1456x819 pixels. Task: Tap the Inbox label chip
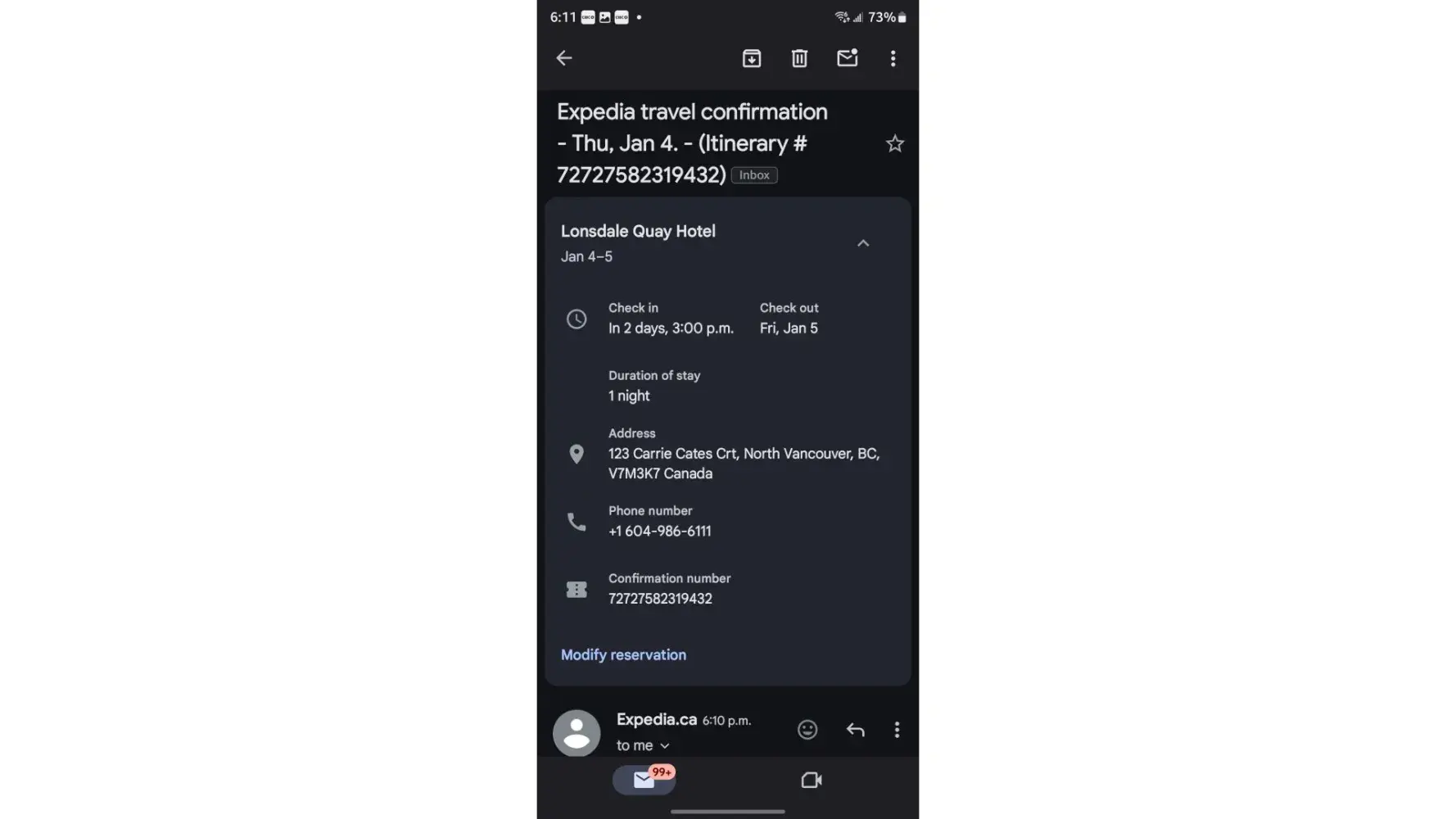click(753, 175)
